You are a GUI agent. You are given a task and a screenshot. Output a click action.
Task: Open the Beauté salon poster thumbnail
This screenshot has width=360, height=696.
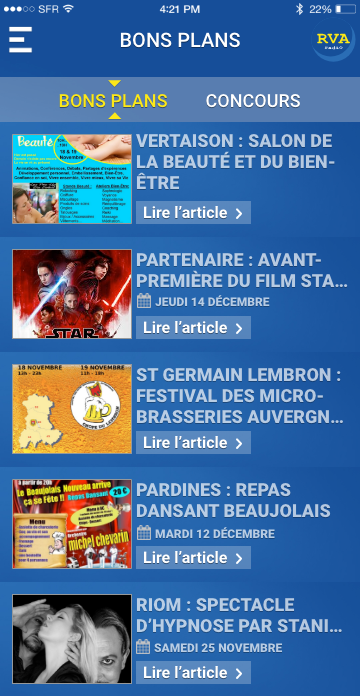72,179
